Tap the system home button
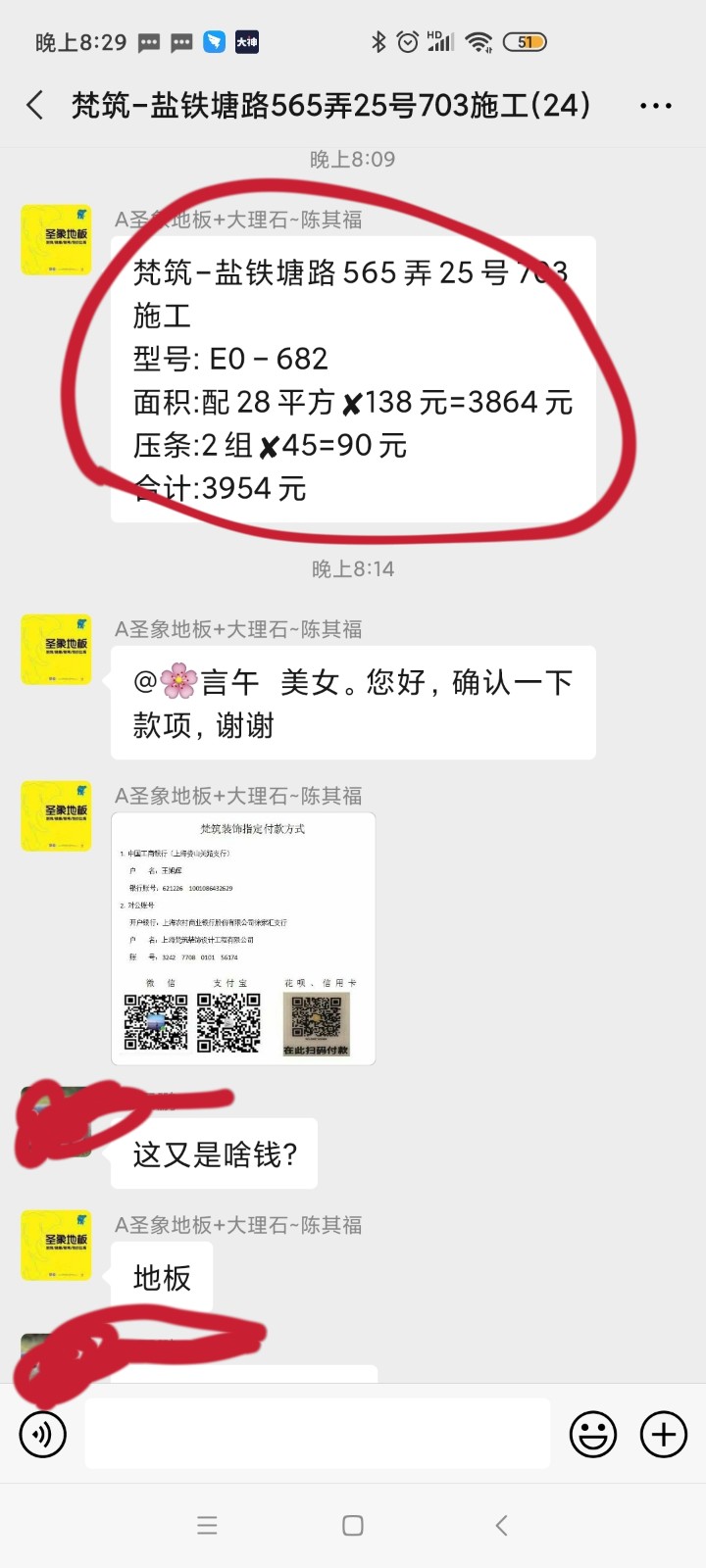 [x=353, y=1525]
